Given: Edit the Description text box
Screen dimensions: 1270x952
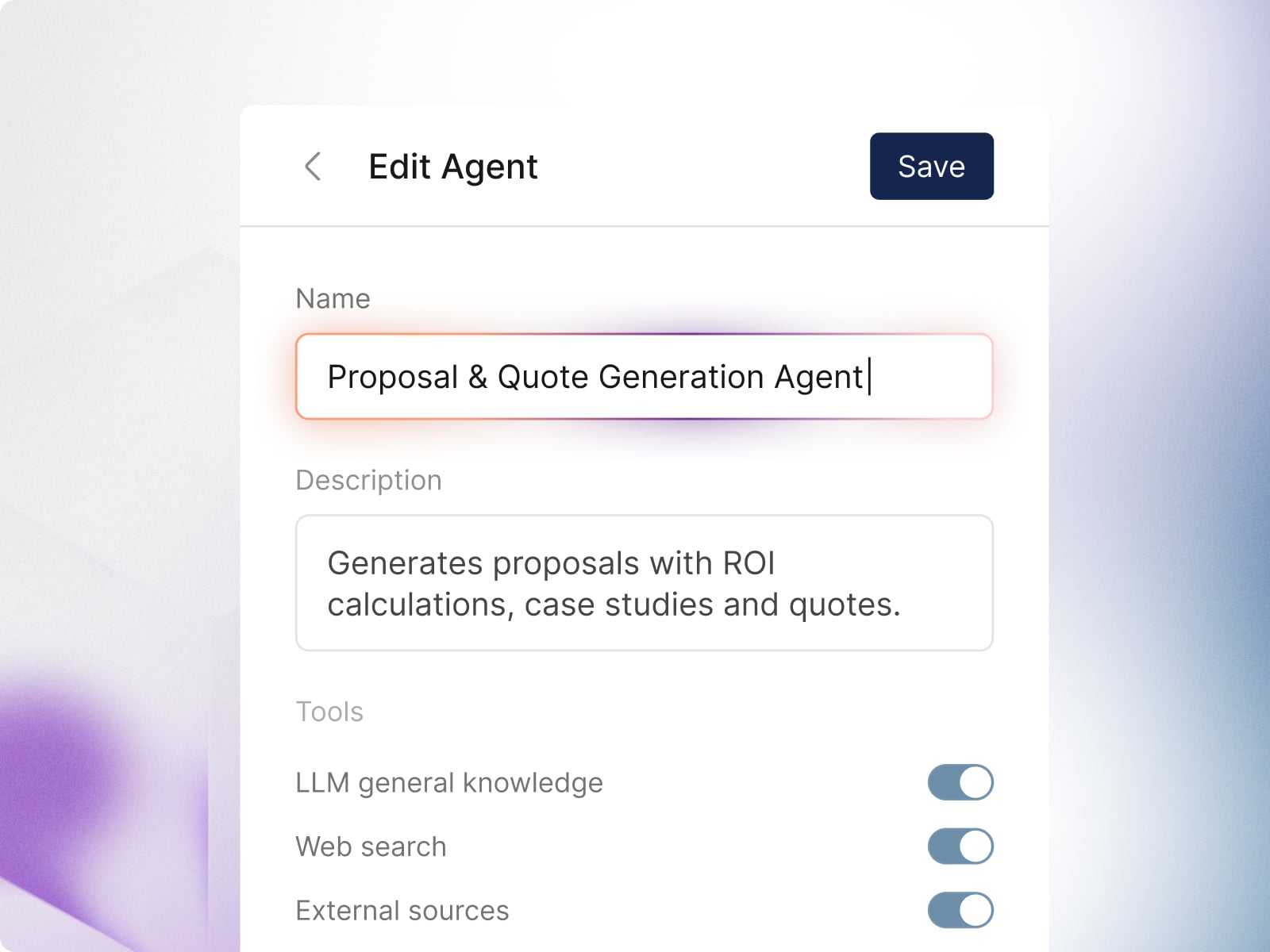Looking at the screenshot, I should click(x=643, y=583).
